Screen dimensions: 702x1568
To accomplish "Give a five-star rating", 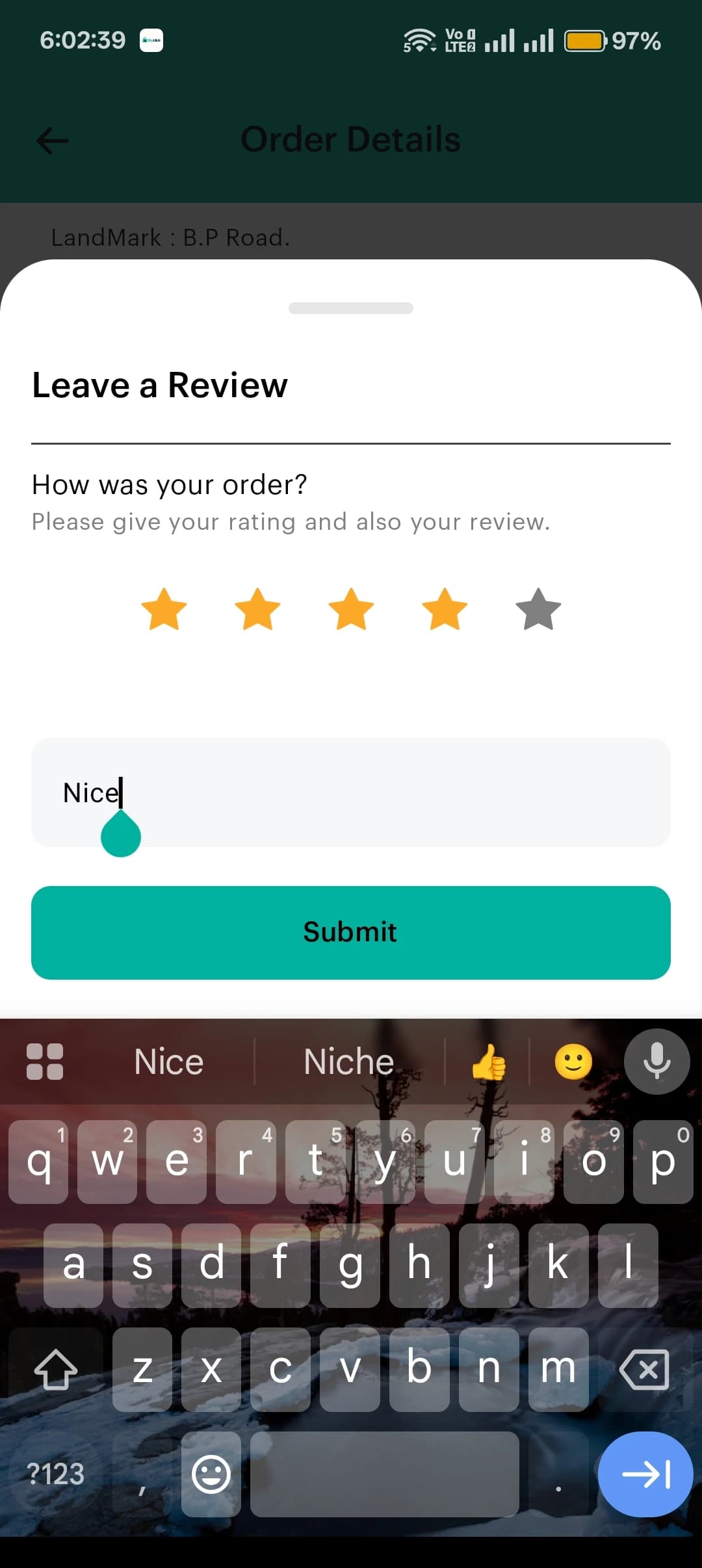I will (x=538, y=609).
